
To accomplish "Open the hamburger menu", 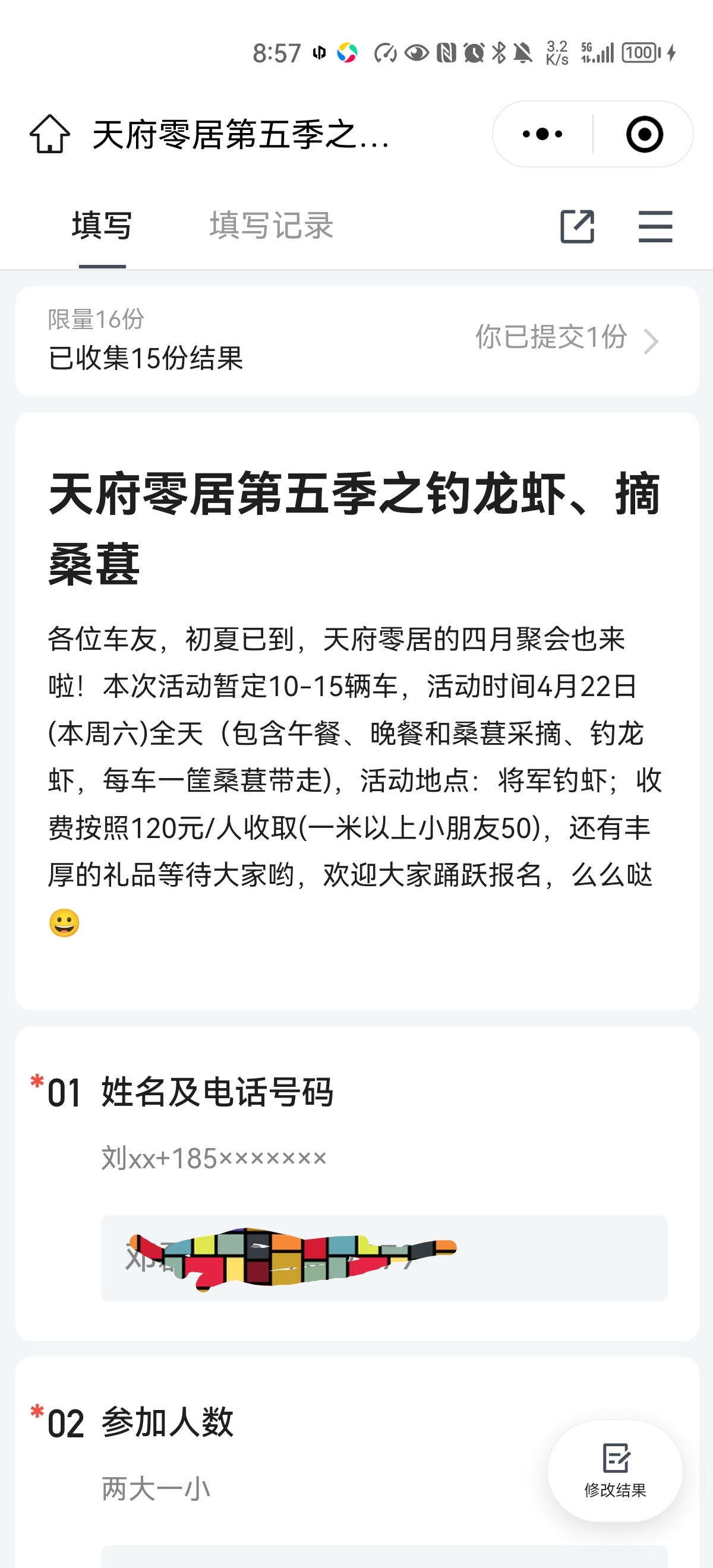I will 655,226.
